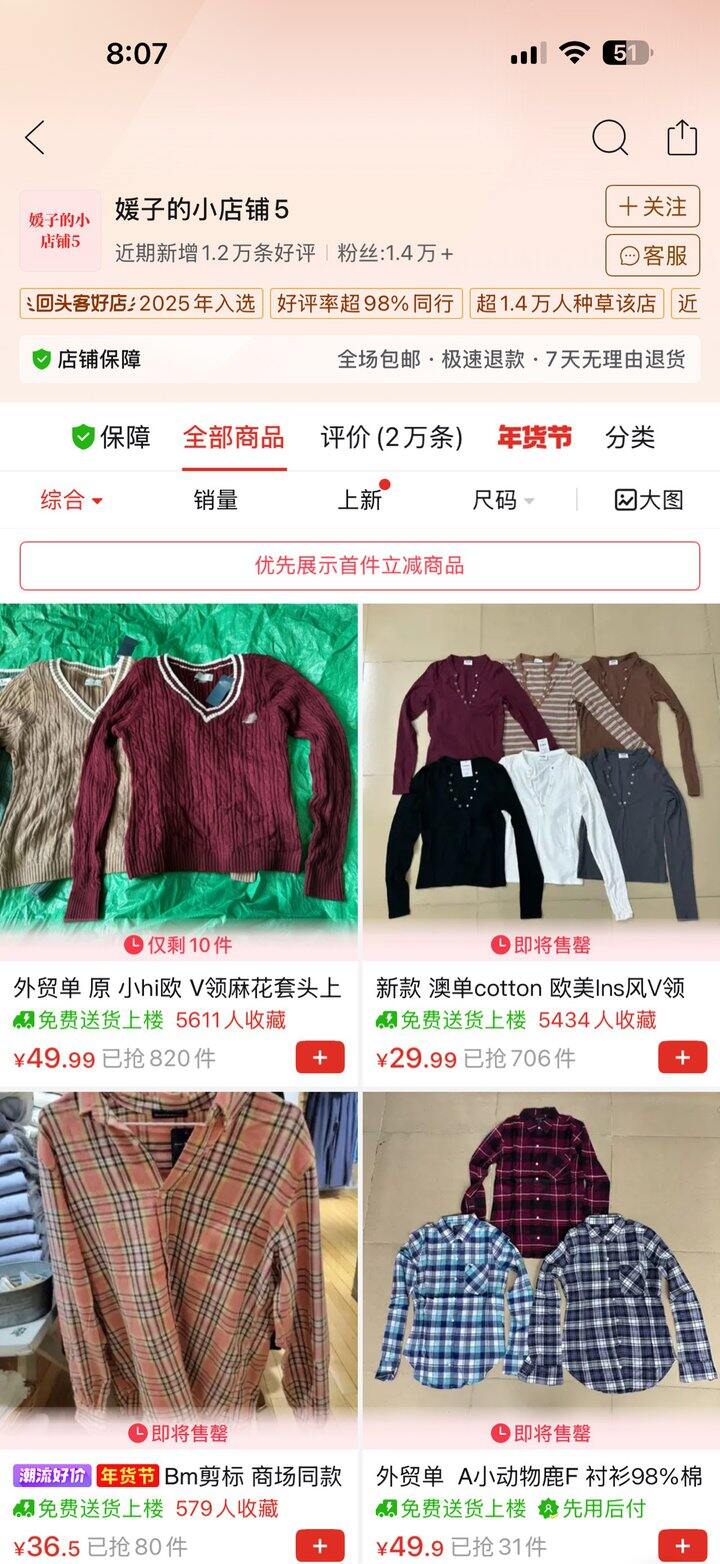Switch to the 保障 tab
Screen dimensions: 720x1564
110,437
